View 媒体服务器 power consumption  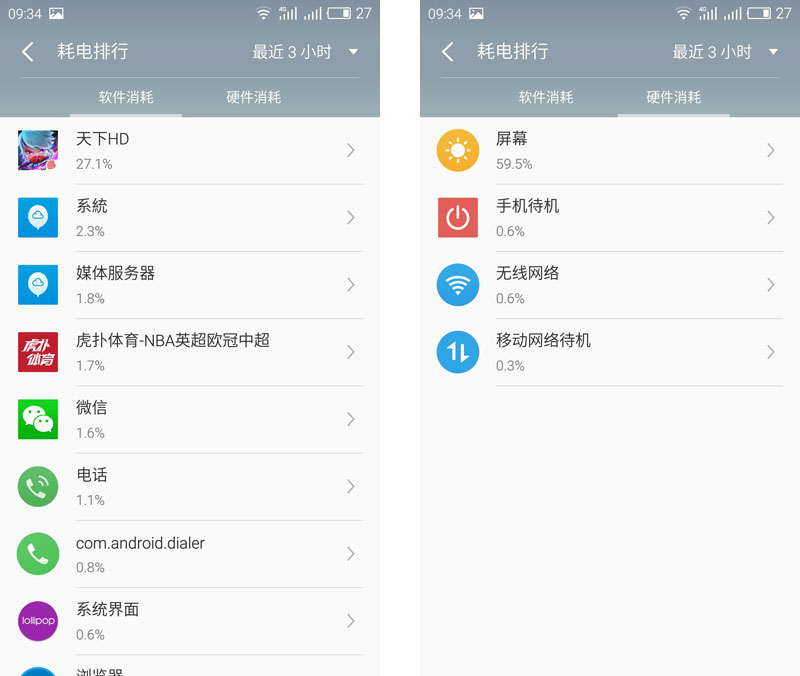190,284
